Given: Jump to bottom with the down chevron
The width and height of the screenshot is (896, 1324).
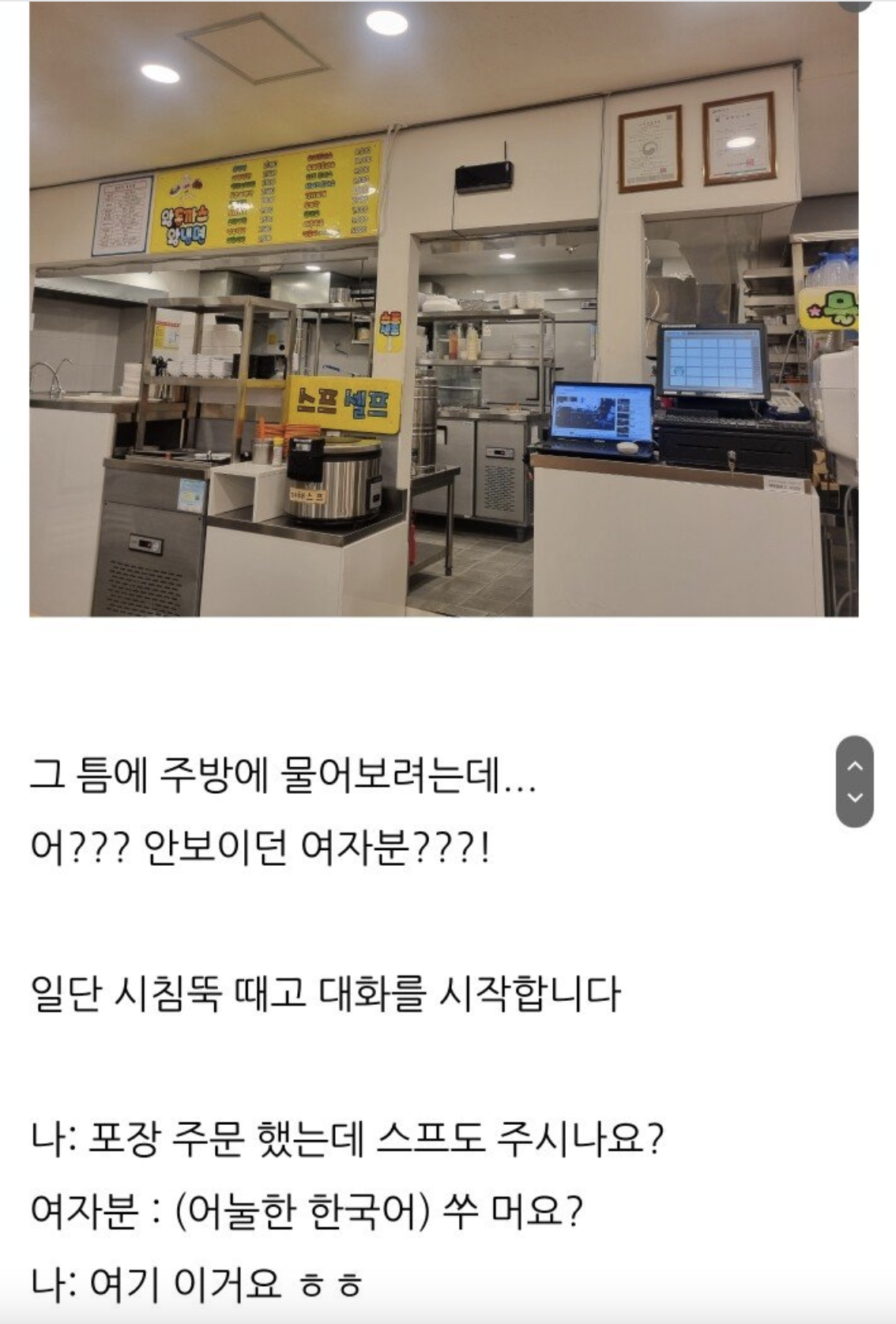Looking at the screenshot, I should click(854, 798).
